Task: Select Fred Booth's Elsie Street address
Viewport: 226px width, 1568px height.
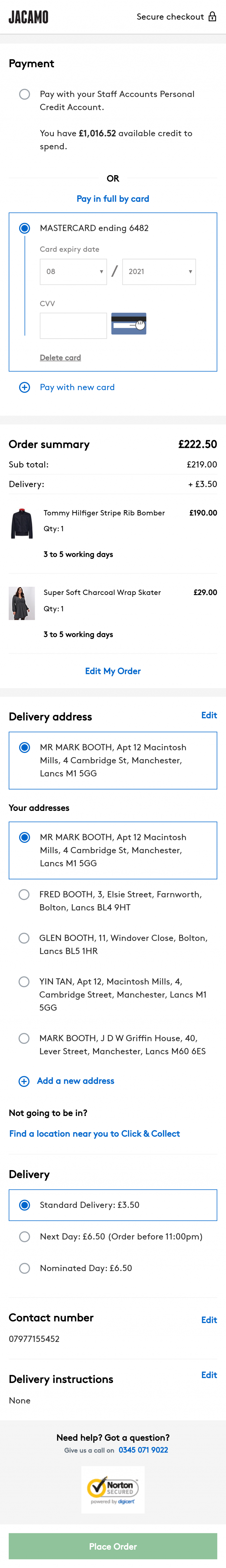Action: point(24,894)
